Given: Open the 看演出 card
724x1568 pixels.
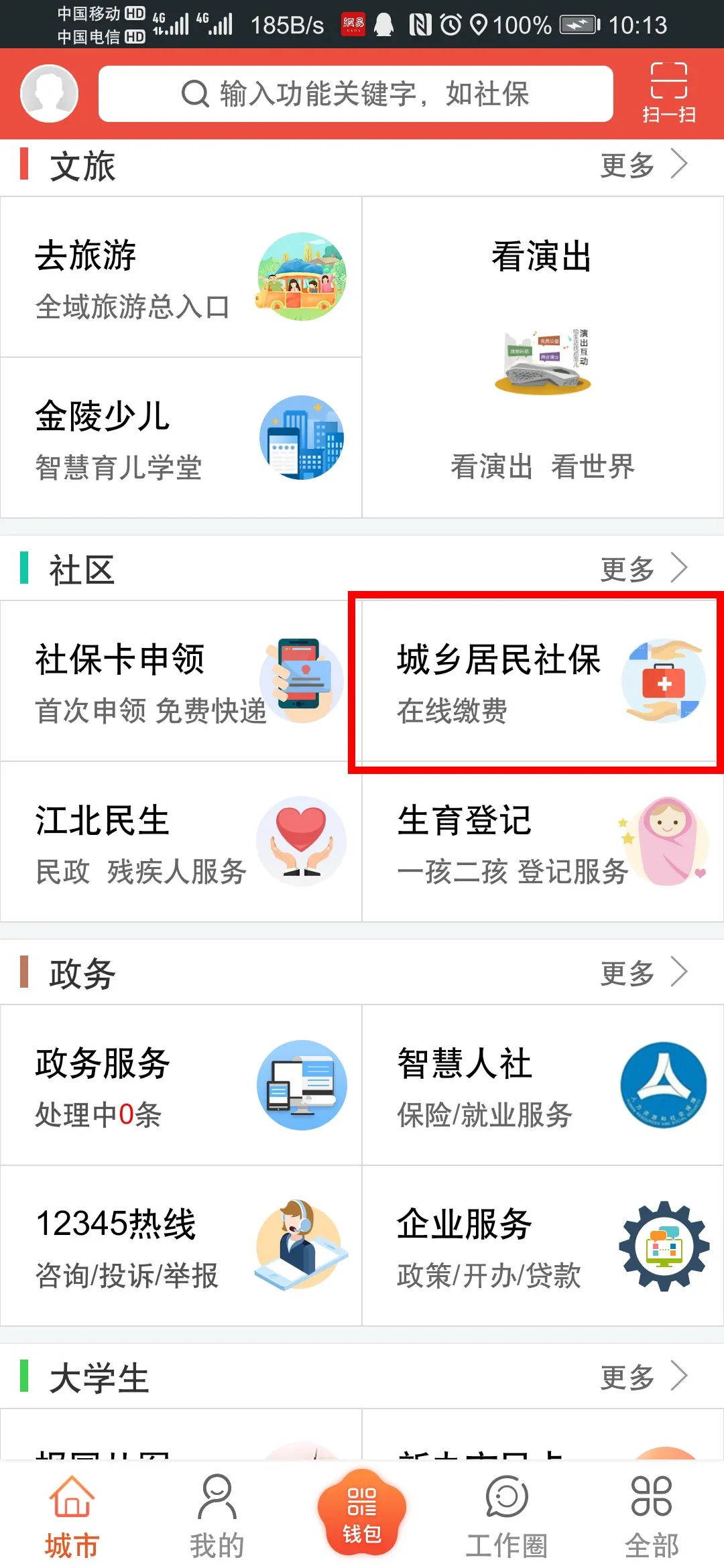Looking at the screenshot, I should tap(543, 357).
